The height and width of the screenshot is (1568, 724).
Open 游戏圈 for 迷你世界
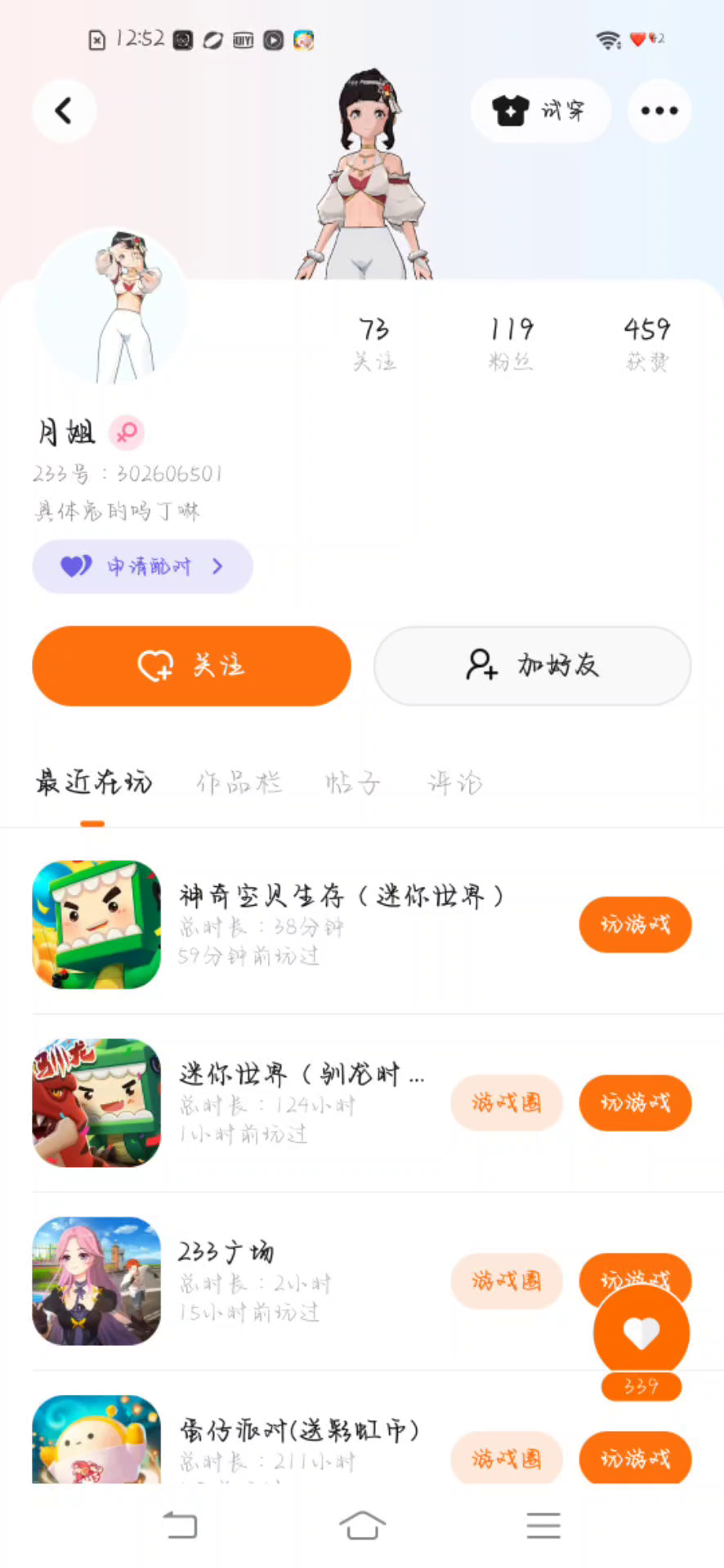click(x=506, y=1102)
